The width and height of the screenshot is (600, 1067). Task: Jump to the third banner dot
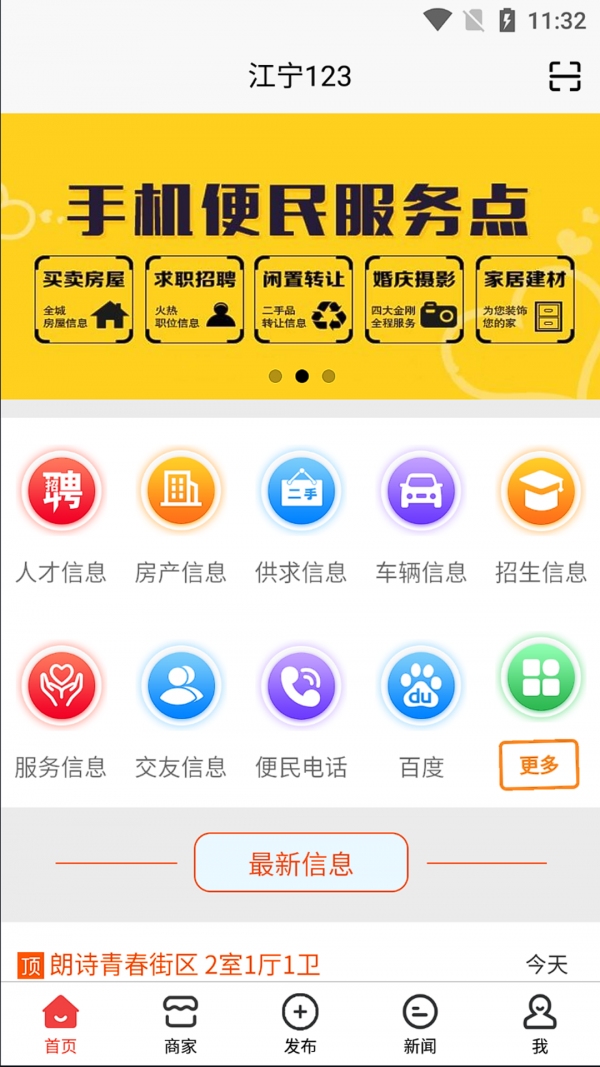[328, 376]
